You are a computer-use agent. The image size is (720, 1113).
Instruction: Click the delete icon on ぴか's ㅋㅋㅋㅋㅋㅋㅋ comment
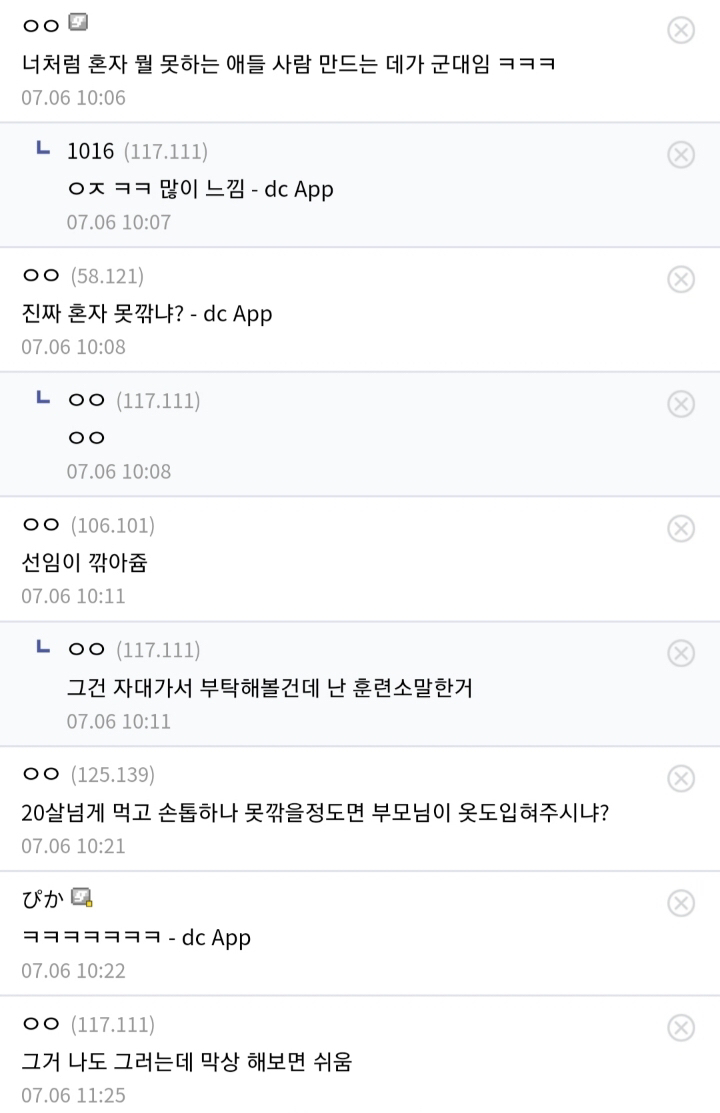(x=681, y=903)
